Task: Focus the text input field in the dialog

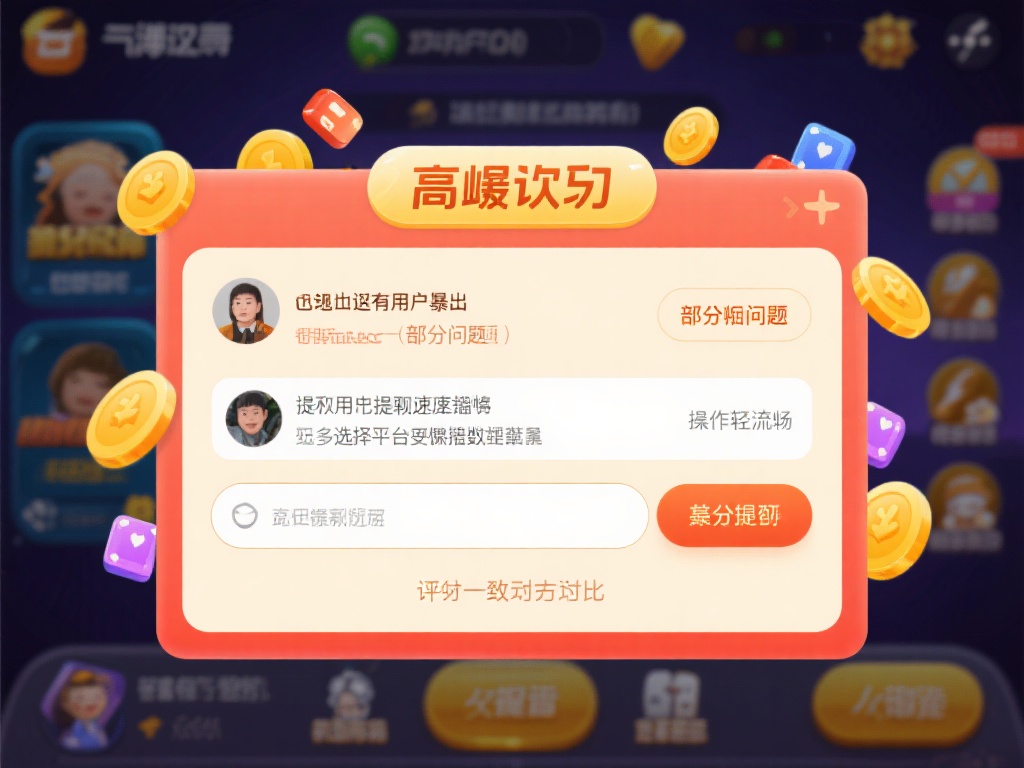Action: 430,516
